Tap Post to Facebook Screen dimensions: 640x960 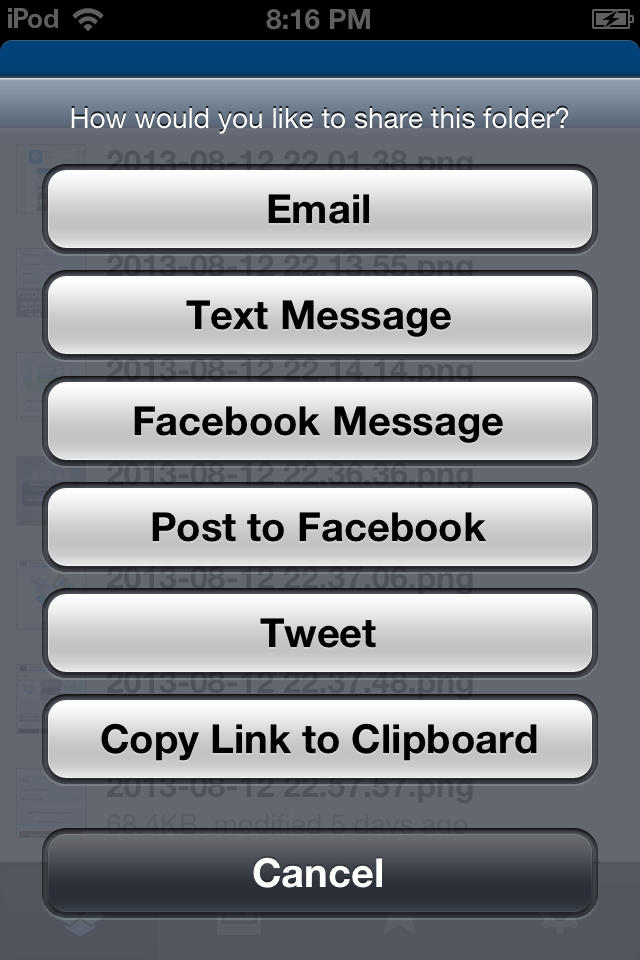pos(319,527)
